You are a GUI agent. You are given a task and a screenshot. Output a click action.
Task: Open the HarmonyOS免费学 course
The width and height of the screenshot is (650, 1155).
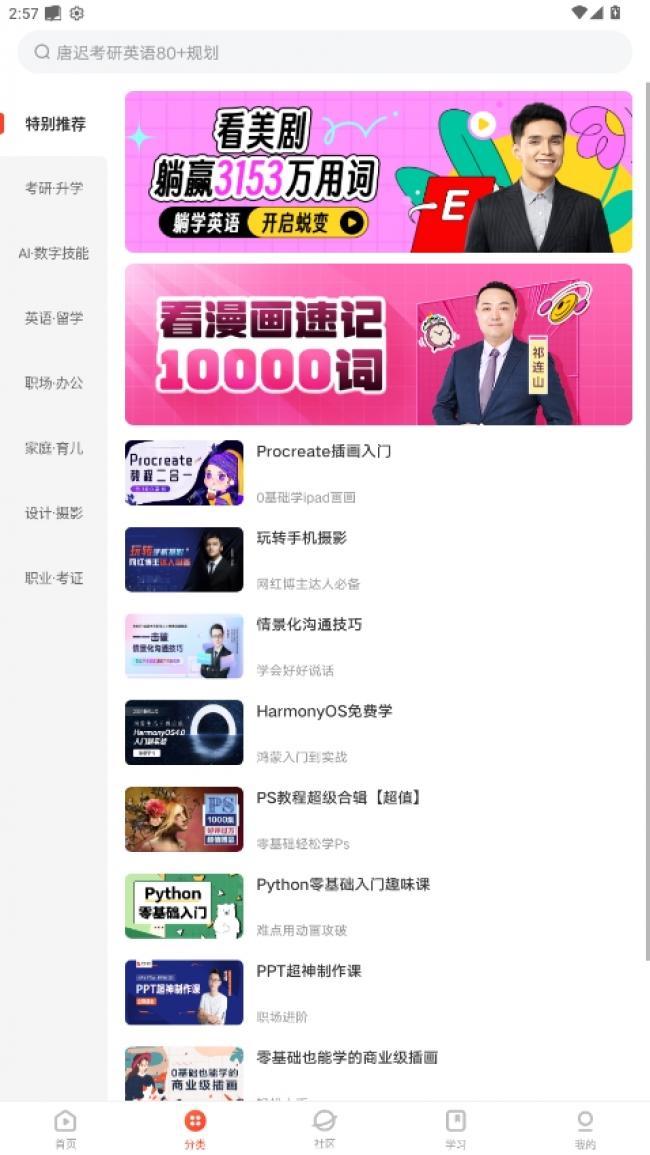[x=378, y=732]
